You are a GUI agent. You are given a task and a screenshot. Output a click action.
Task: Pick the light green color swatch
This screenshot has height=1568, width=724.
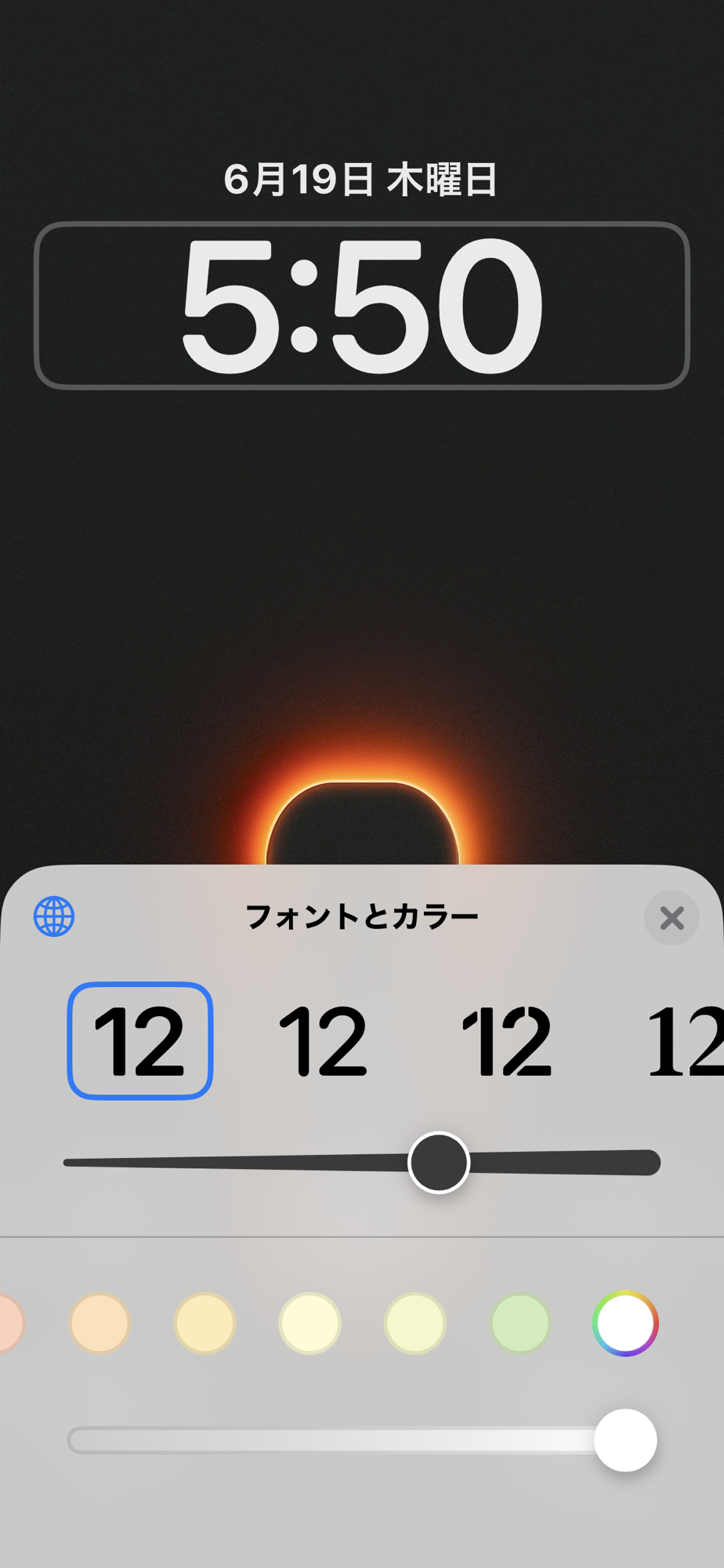tap(519, 1323)
